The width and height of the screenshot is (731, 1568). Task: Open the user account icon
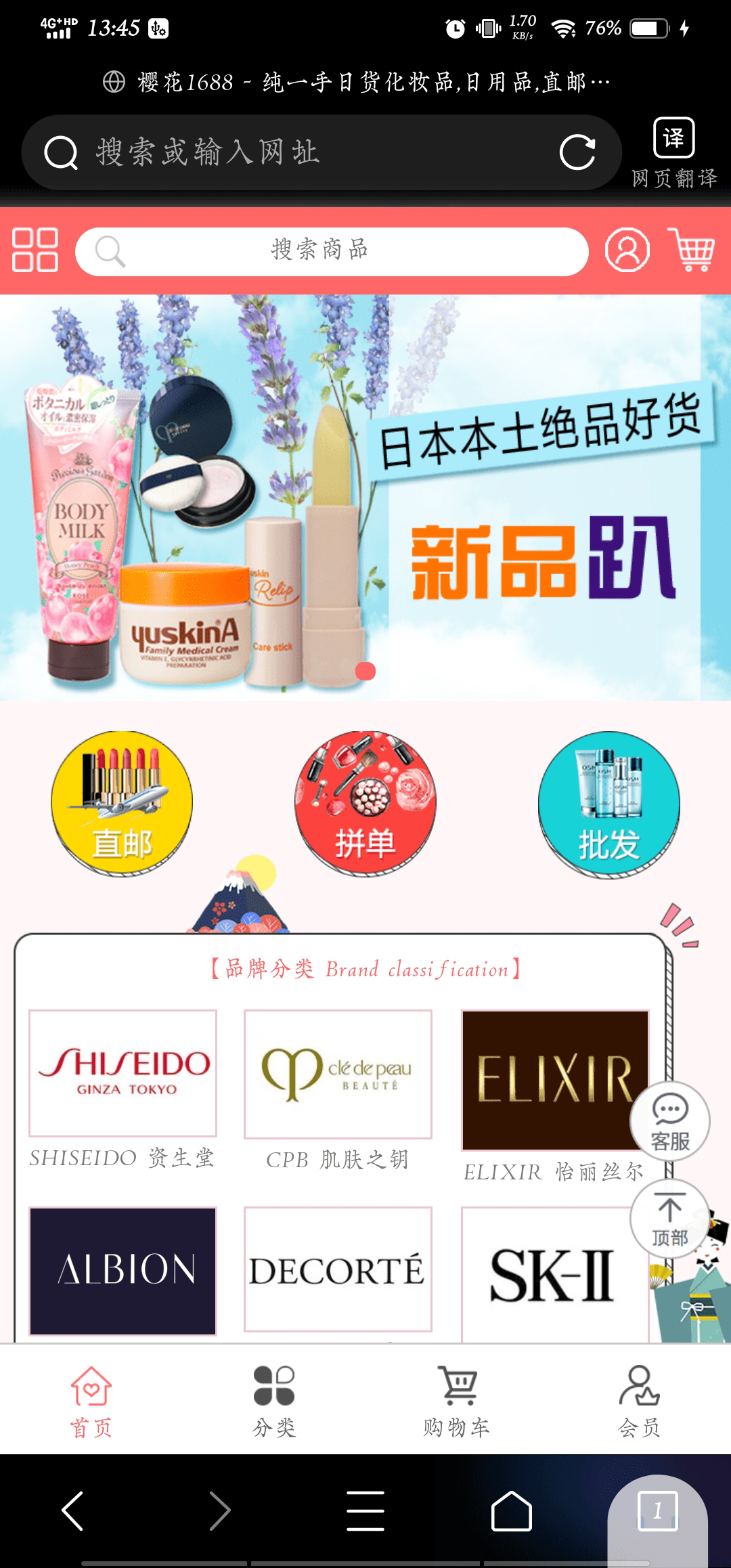coord(627,250)
